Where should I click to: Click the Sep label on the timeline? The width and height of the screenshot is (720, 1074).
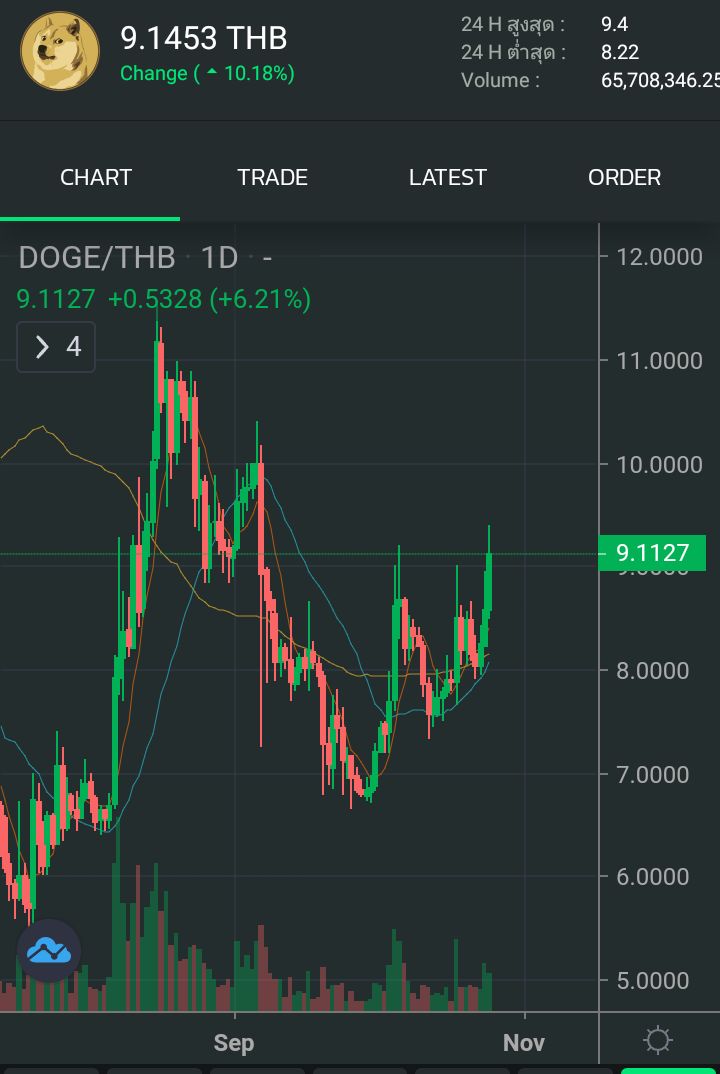[x=233, y=1042]
